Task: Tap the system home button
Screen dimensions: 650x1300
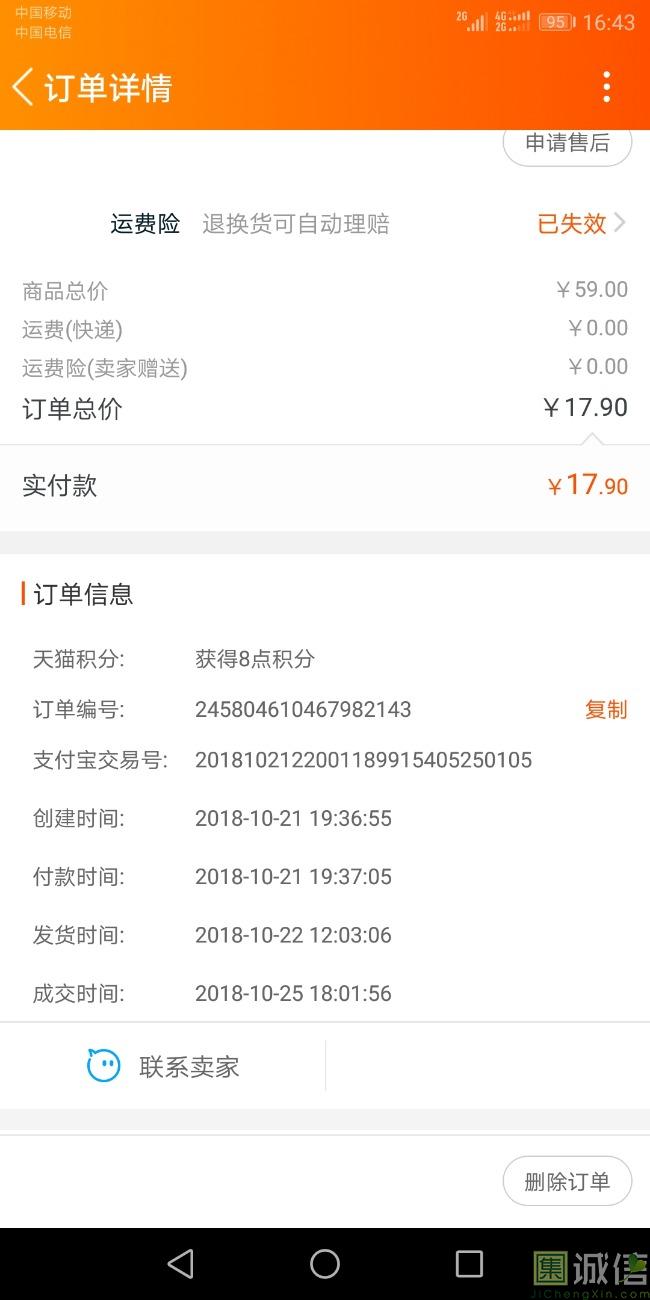Action: click(x=325, y=1264)
